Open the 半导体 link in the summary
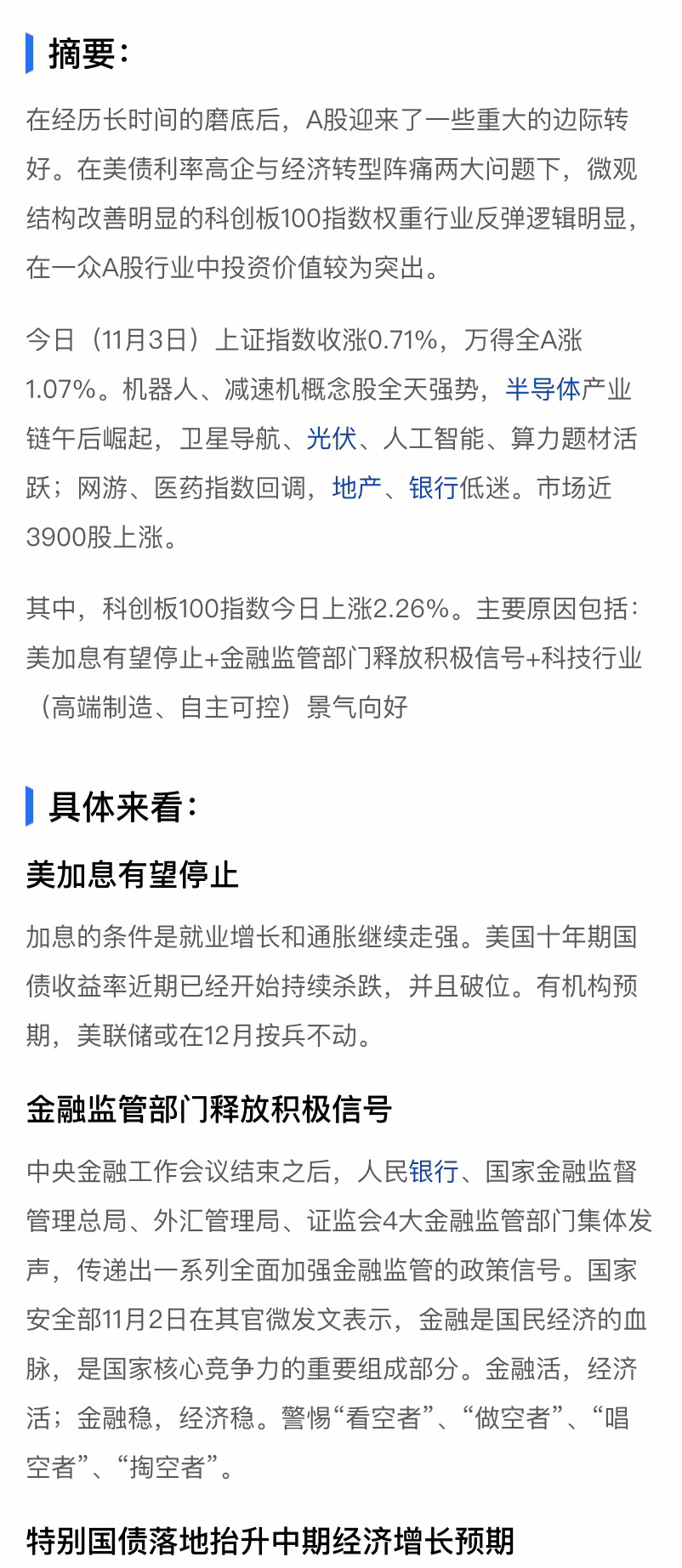Image resolution: width=682 pixels, height=1568 pixels. point(543,389)
